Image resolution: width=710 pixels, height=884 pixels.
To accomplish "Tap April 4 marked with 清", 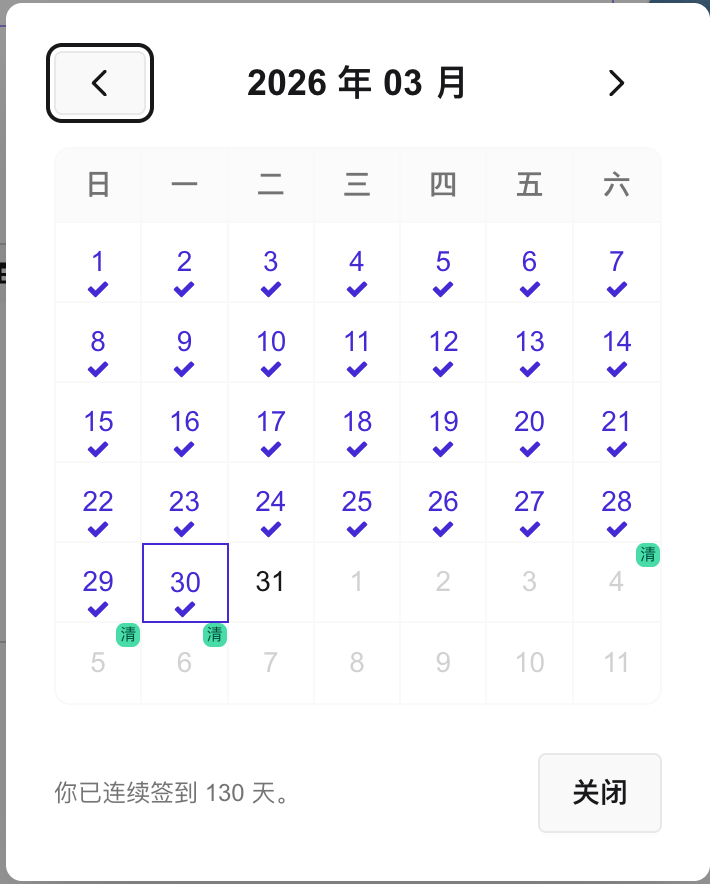I will [616, 582].
